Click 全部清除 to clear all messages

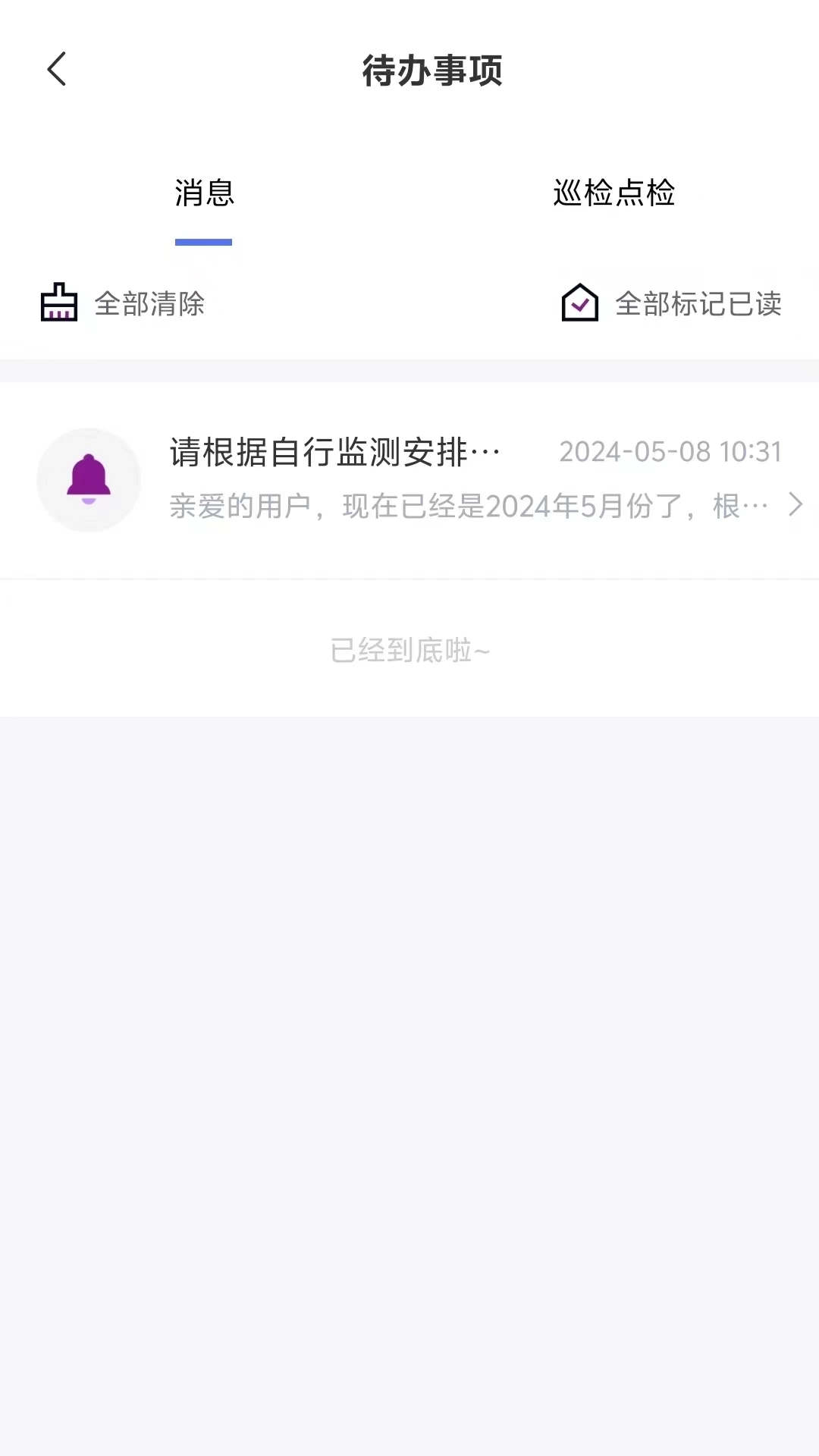pyautogui.click(x=149, y=304)
